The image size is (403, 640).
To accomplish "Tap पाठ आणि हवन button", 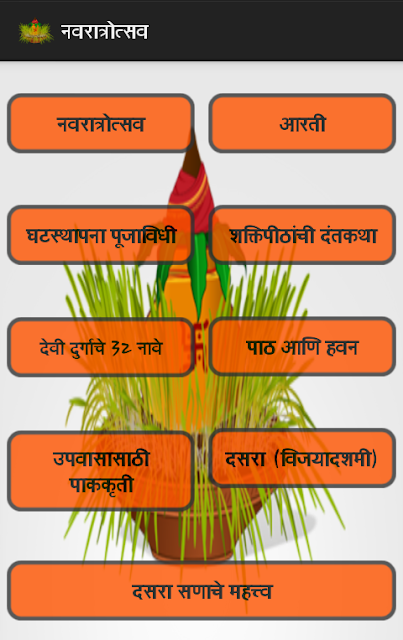I will tap(302, 347).
